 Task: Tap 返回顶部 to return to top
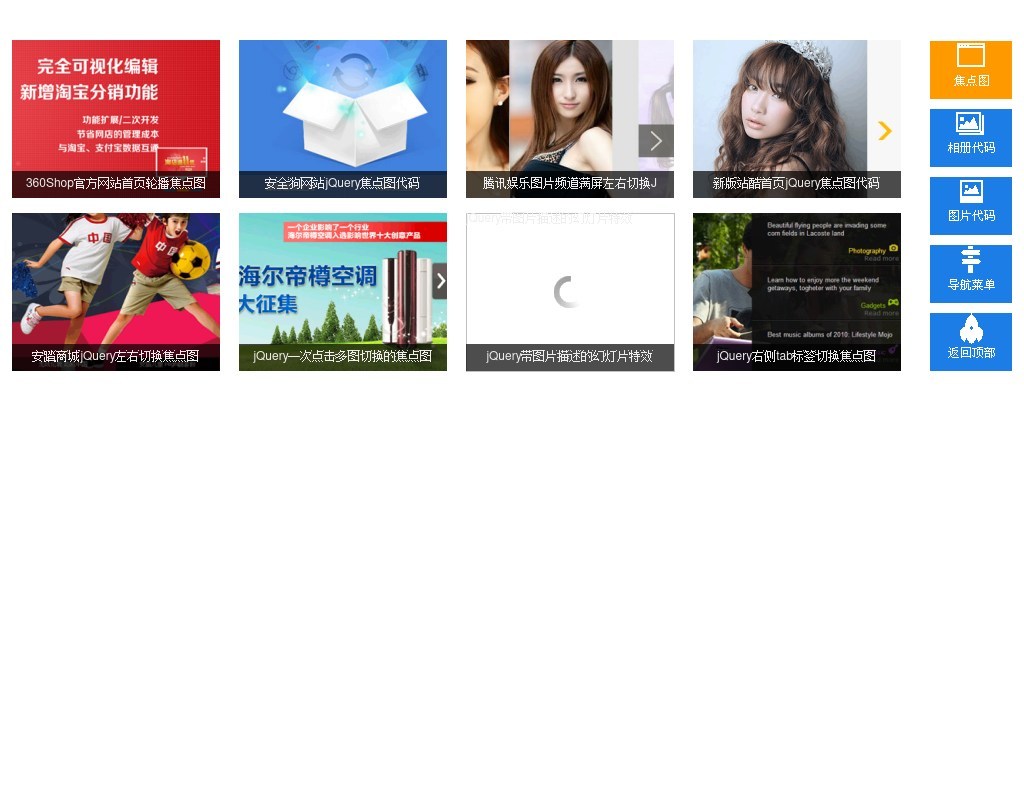coord(970,341)
